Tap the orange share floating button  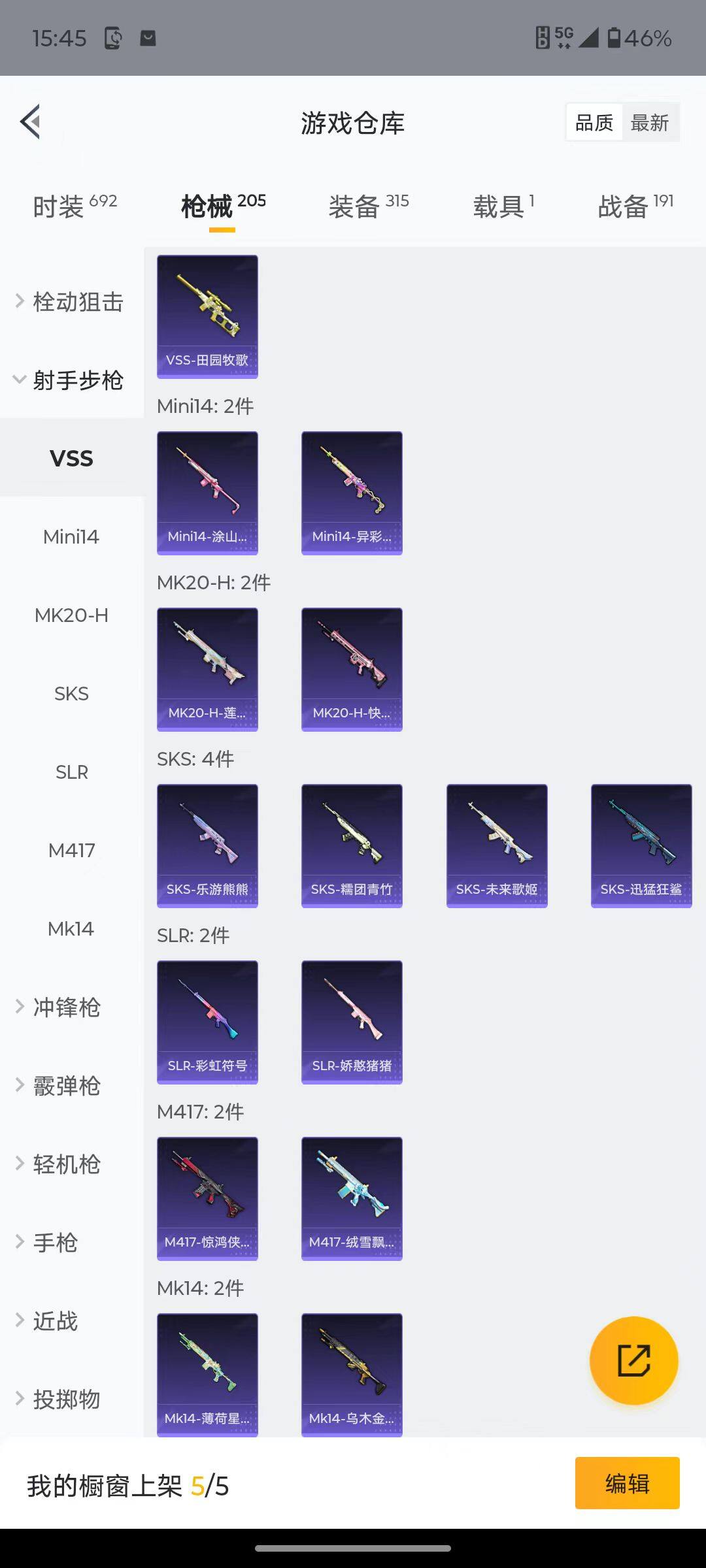[x=633, y=1360]
